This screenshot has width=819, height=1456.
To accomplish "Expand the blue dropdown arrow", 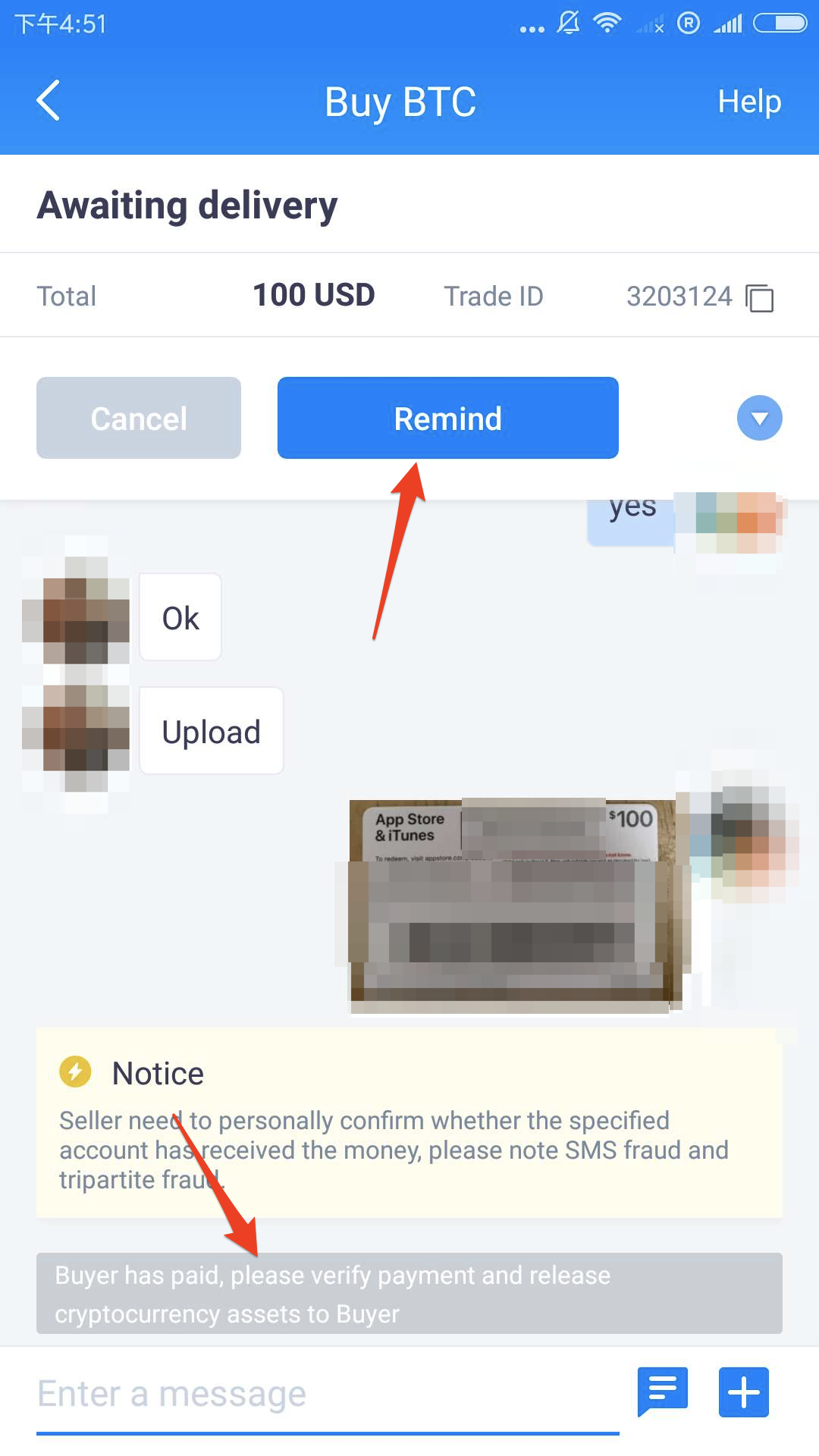I will [759, 418].
